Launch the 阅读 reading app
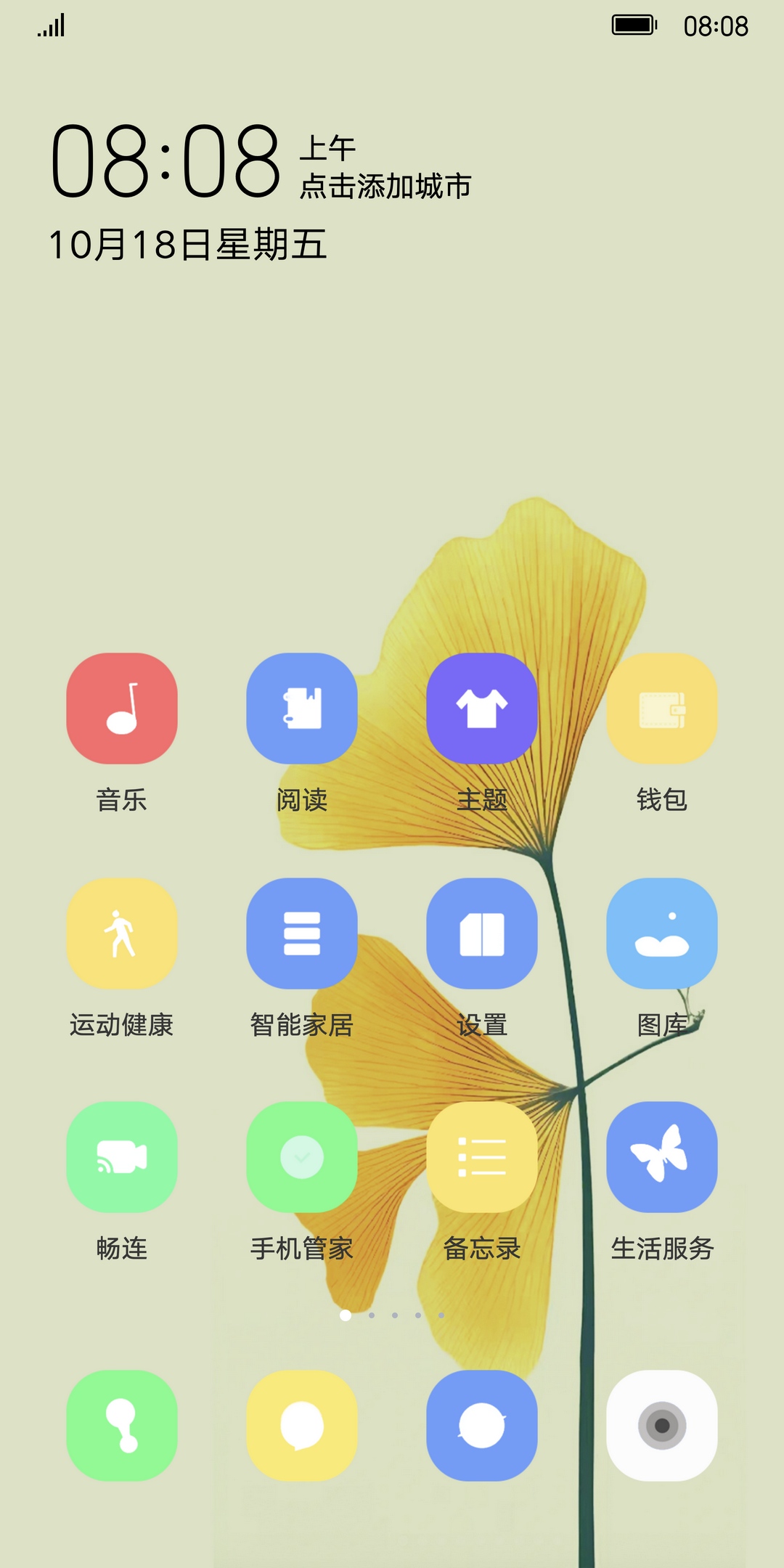Image resolution: width=784 pixels, height=1568 pixels. 301,709
